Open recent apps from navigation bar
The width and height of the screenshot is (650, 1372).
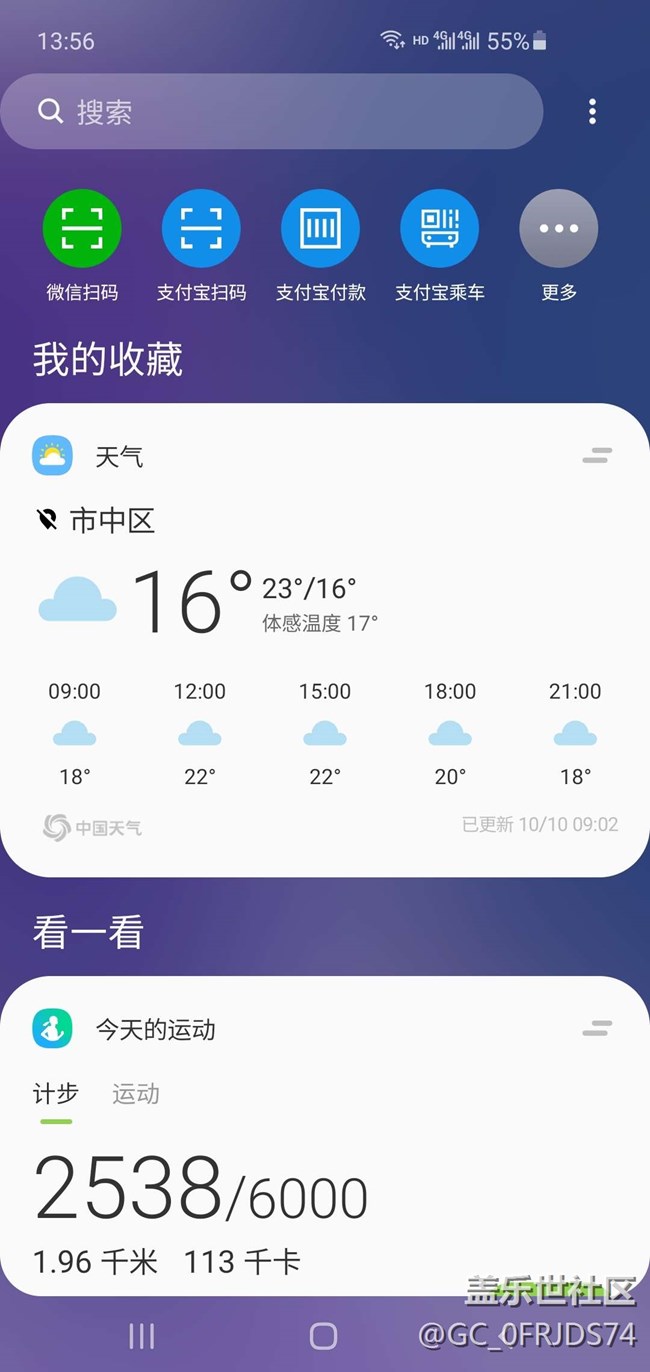coord(142,1336)
